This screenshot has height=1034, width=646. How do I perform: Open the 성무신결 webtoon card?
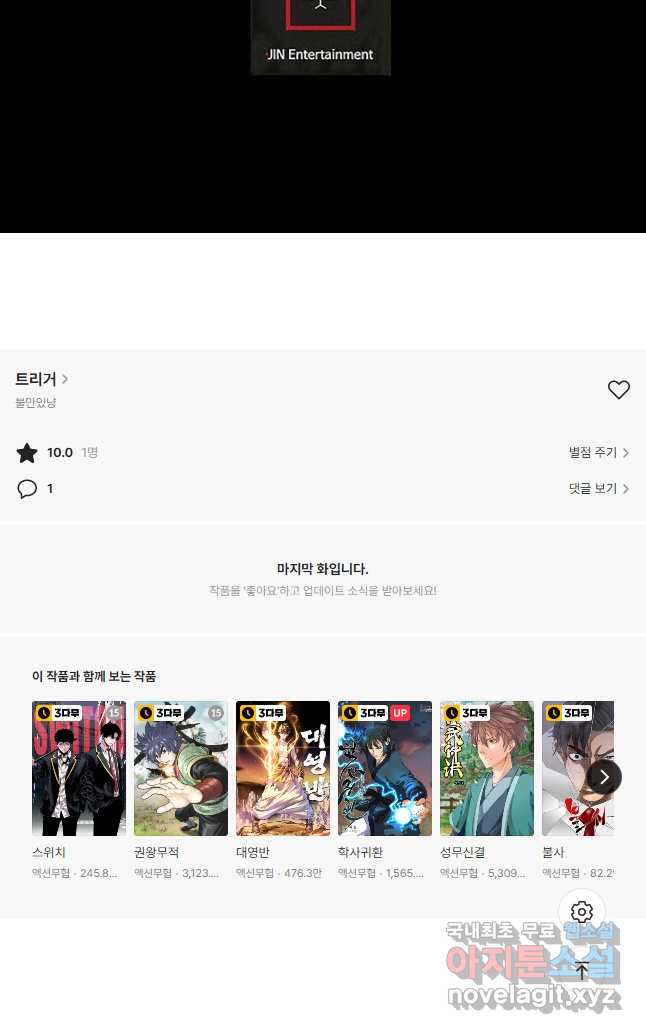487,768
